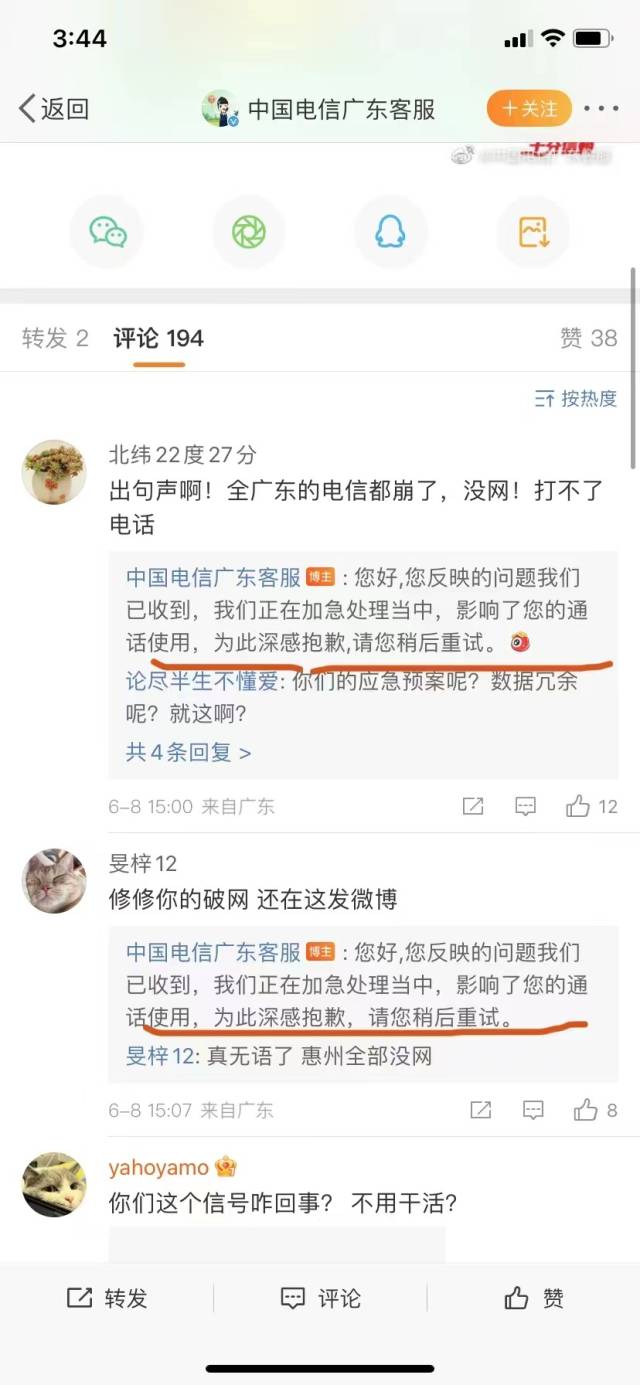Follow 中国电信广东客服 with +关注
This screenshot has width=640, height=1385.
(529, 108)
